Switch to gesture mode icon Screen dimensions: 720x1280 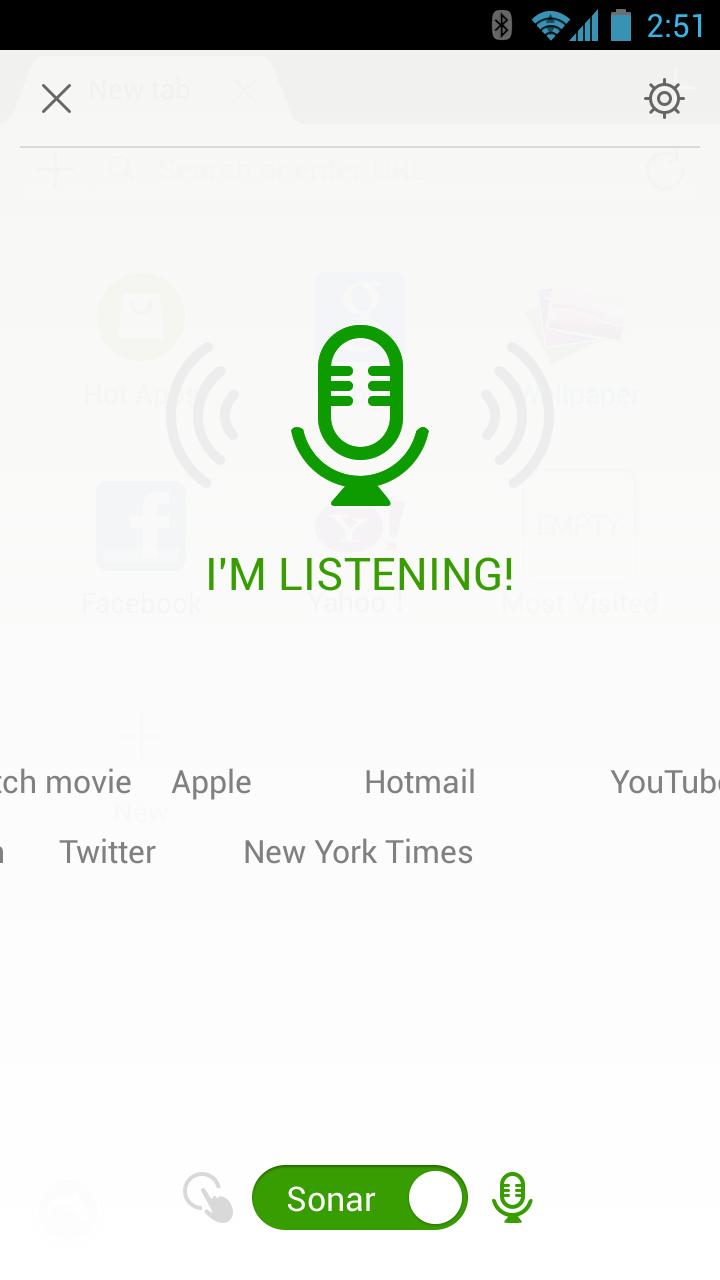tap(208, 1197)
